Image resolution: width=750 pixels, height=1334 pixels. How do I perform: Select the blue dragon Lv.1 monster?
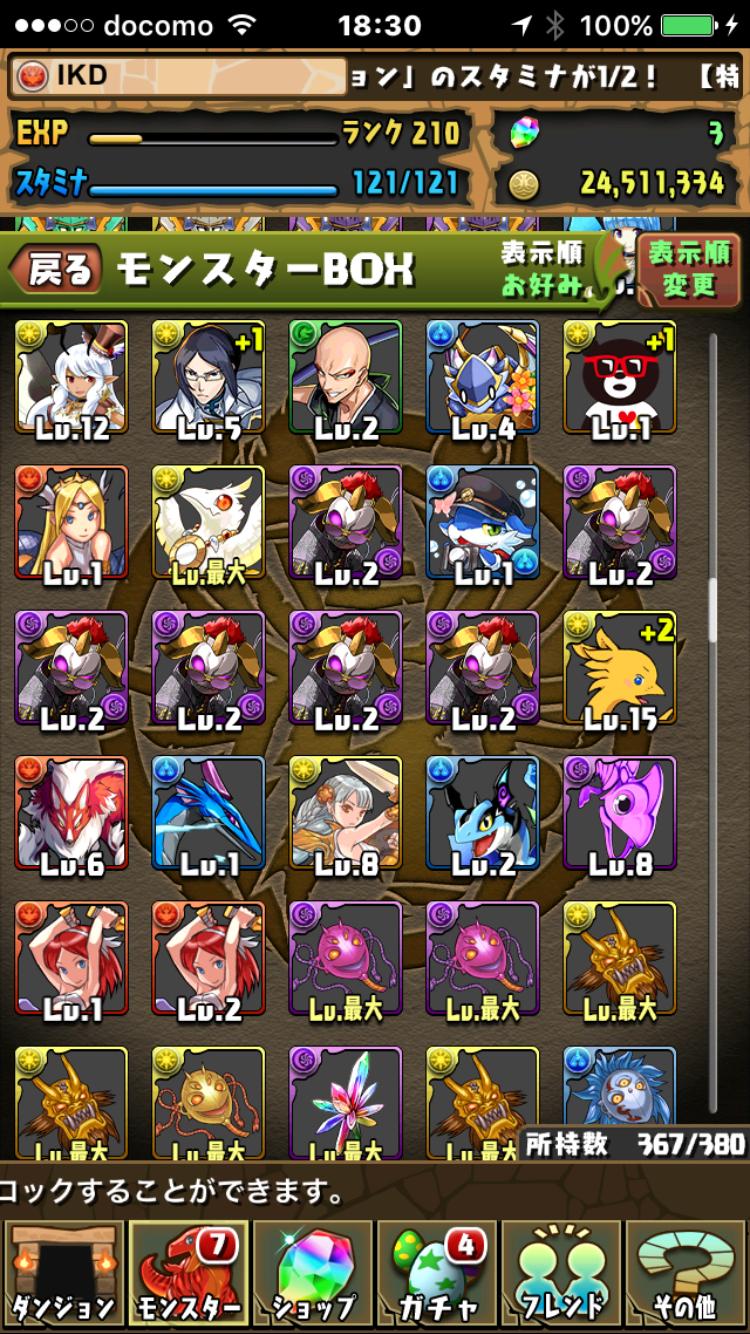(x=208, y=814)
